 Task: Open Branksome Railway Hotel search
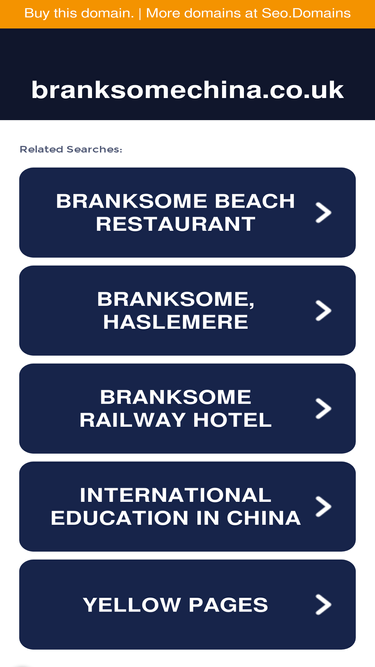(187, 408)
